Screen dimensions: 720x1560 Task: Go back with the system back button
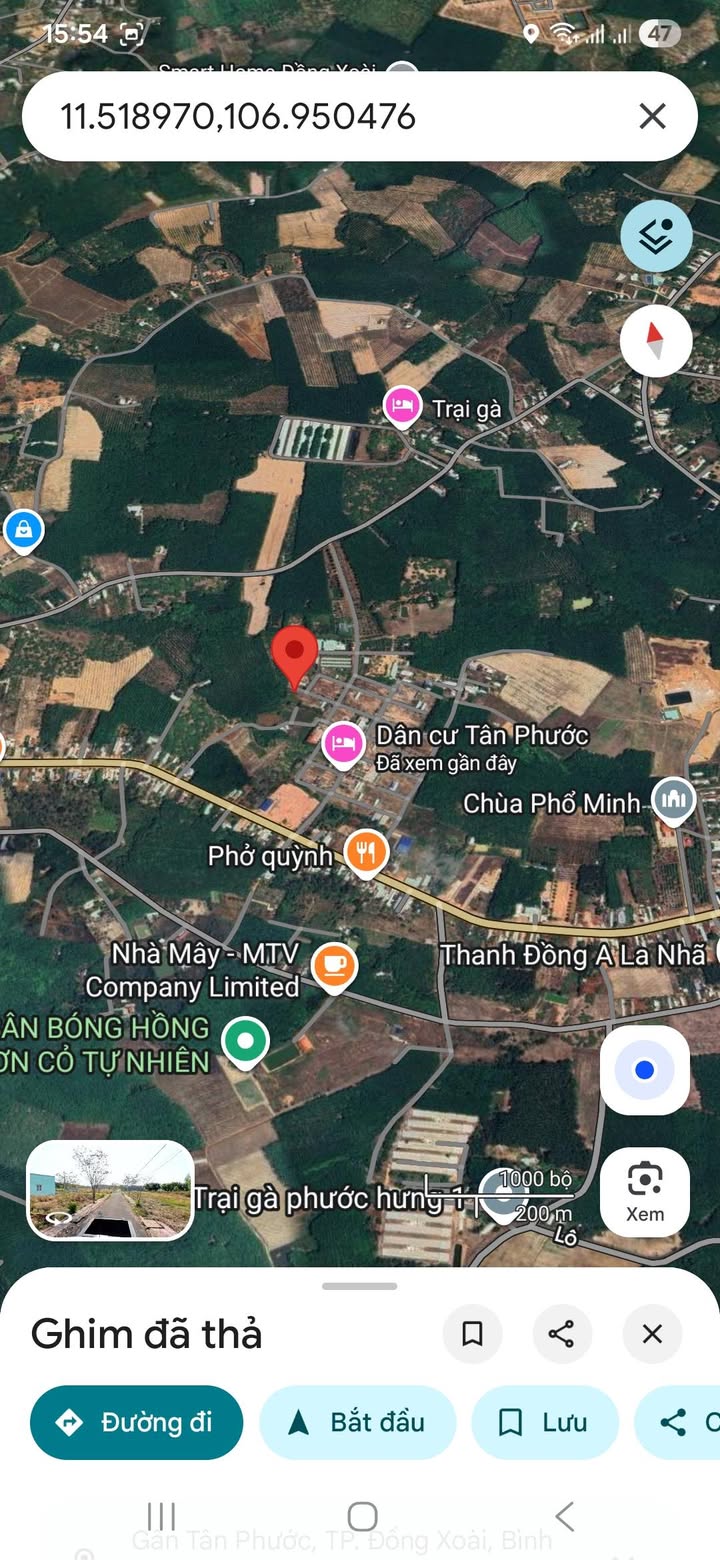point(564,1516)
